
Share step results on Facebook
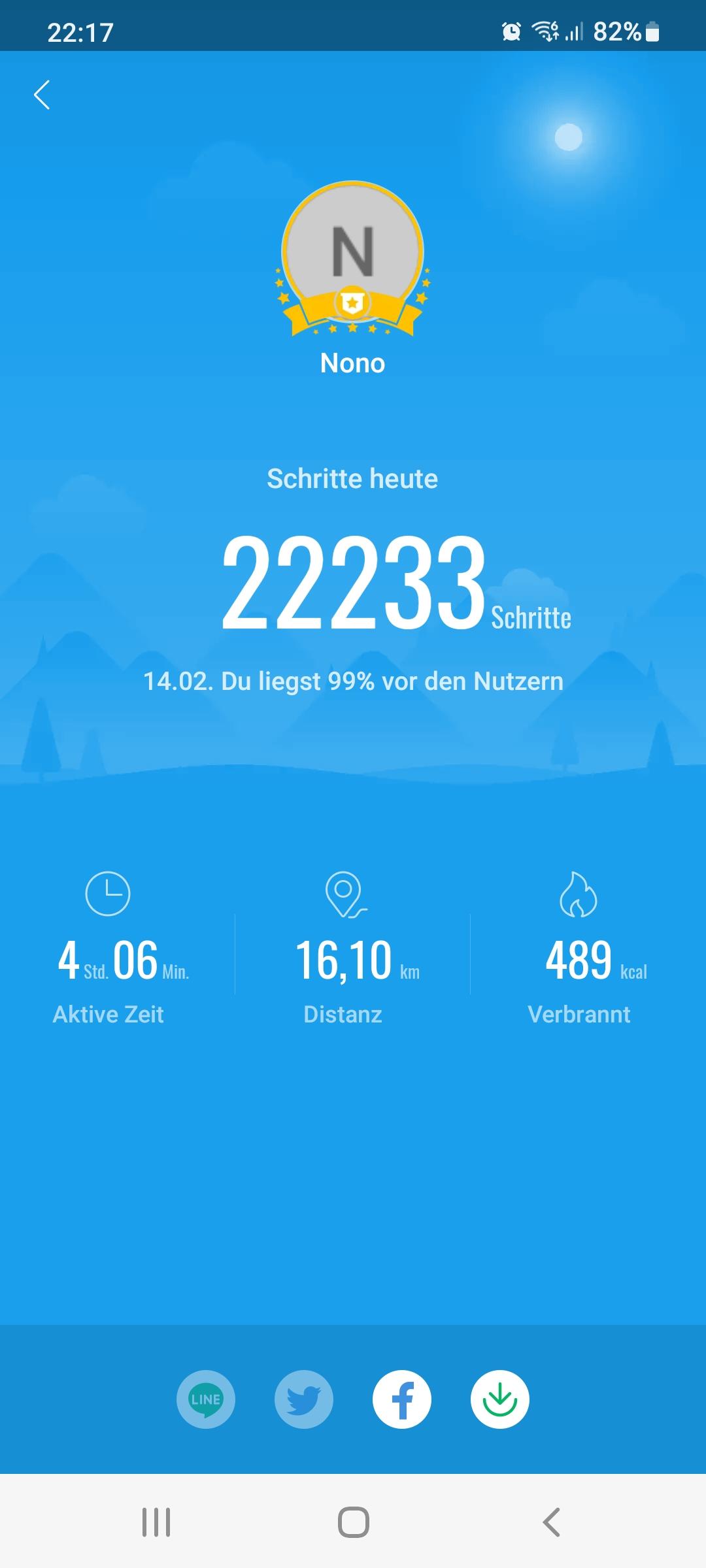point(402,1399)
